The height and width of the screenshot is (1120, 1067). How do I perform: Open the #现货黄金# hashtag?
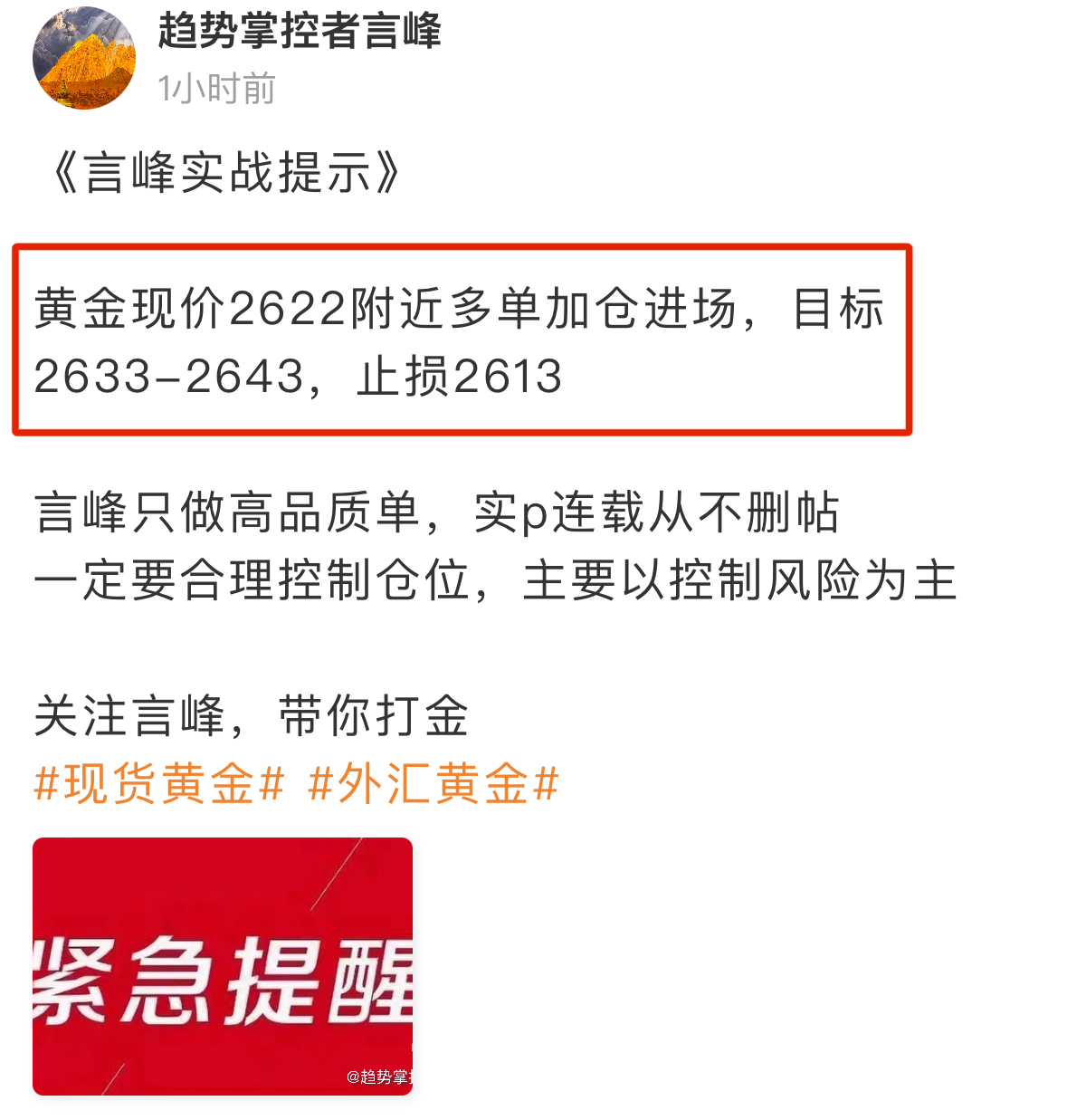click(x=158, y=784)
